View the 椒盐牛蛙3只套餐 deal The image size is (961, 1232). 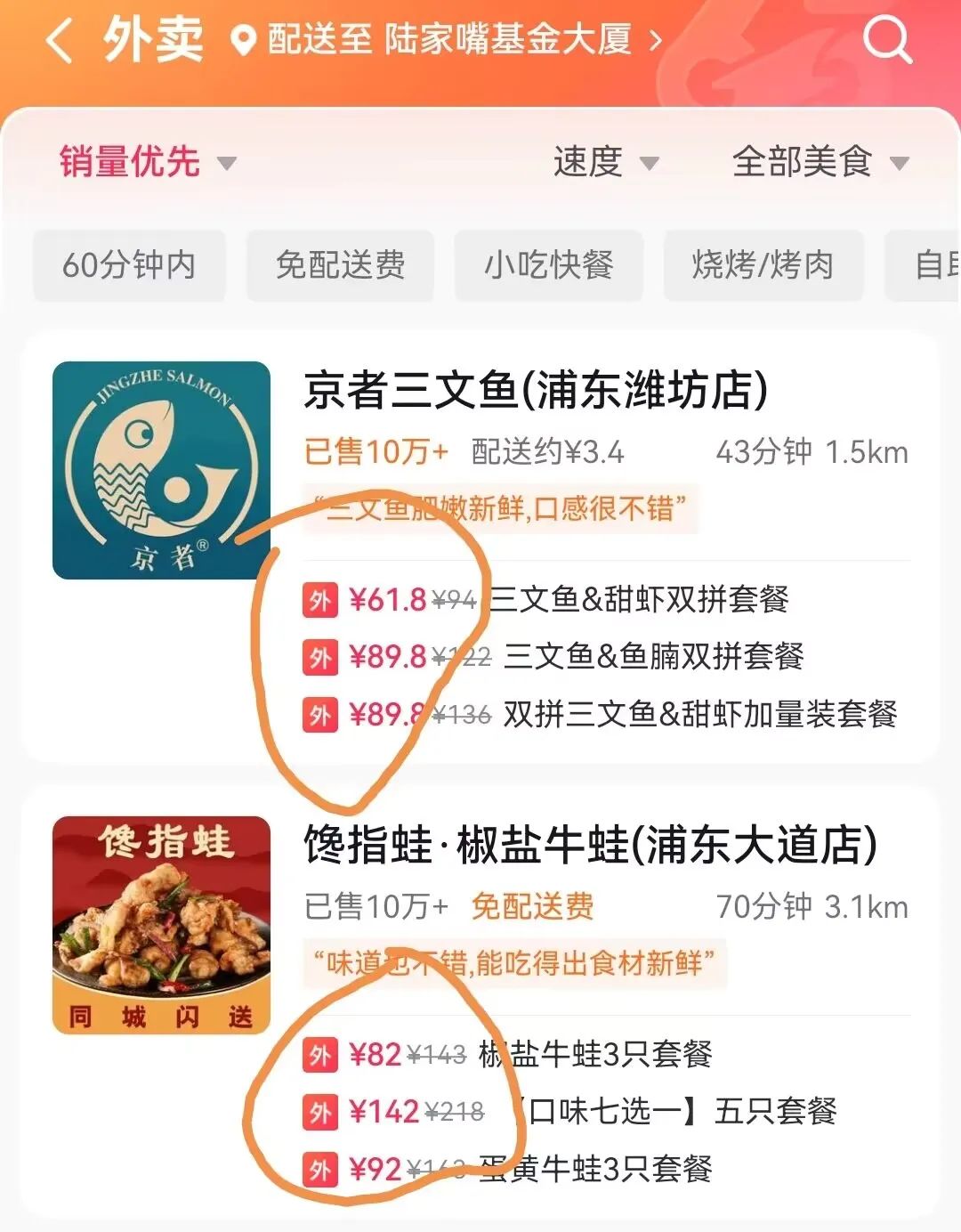[595, 1055]
